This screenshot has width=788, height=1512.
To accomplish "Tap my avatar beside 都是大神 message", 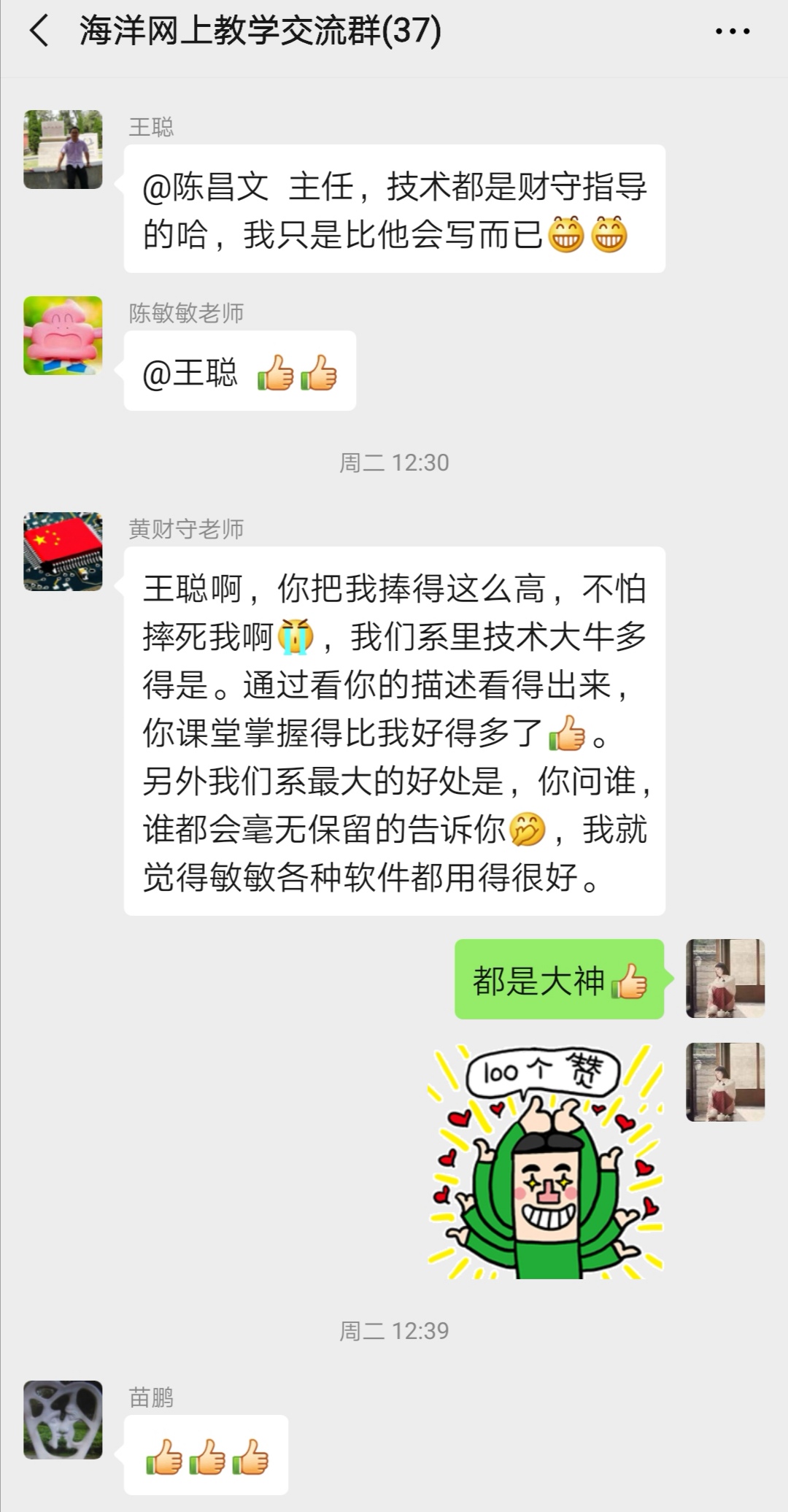I will point(725,979).
